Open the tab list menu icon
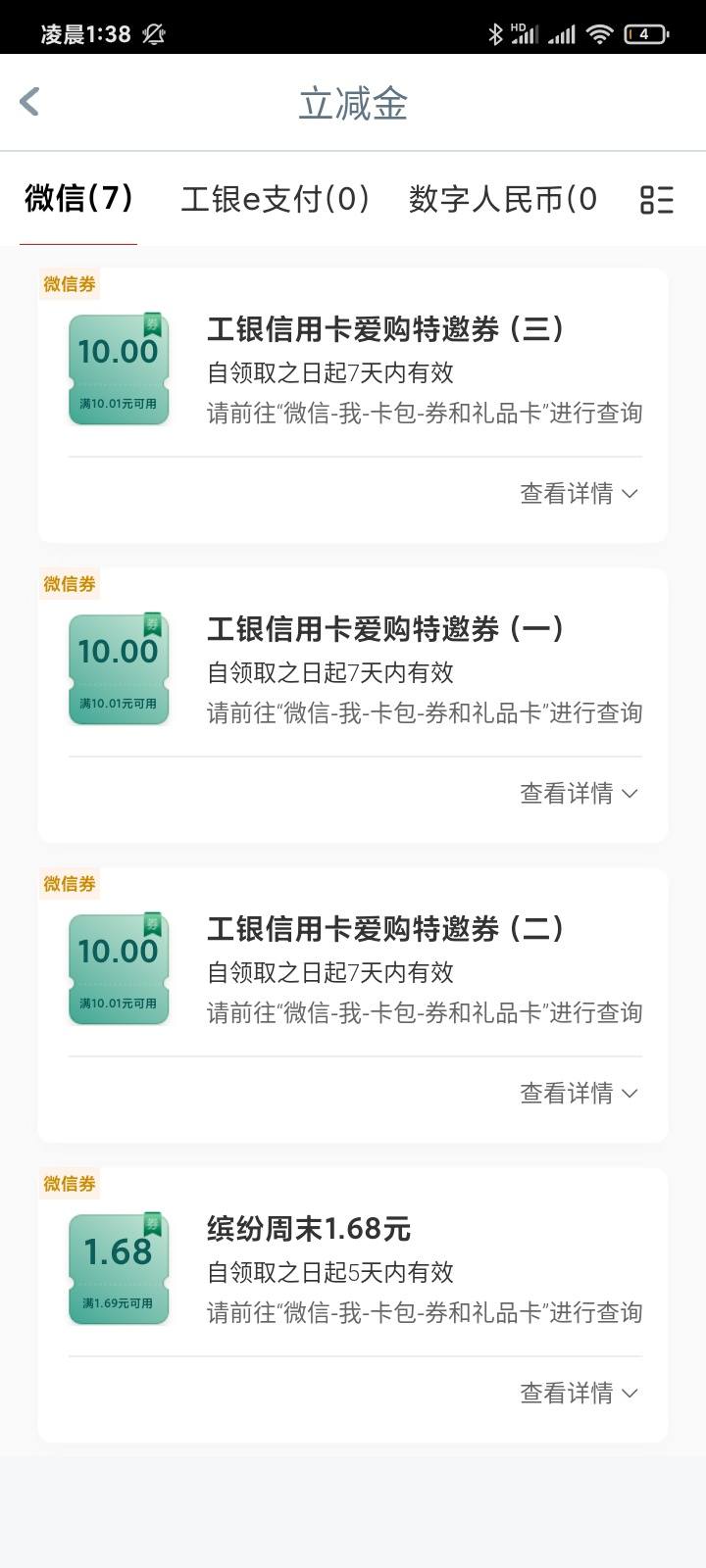 pyautogui.click(x=656, y=199)
